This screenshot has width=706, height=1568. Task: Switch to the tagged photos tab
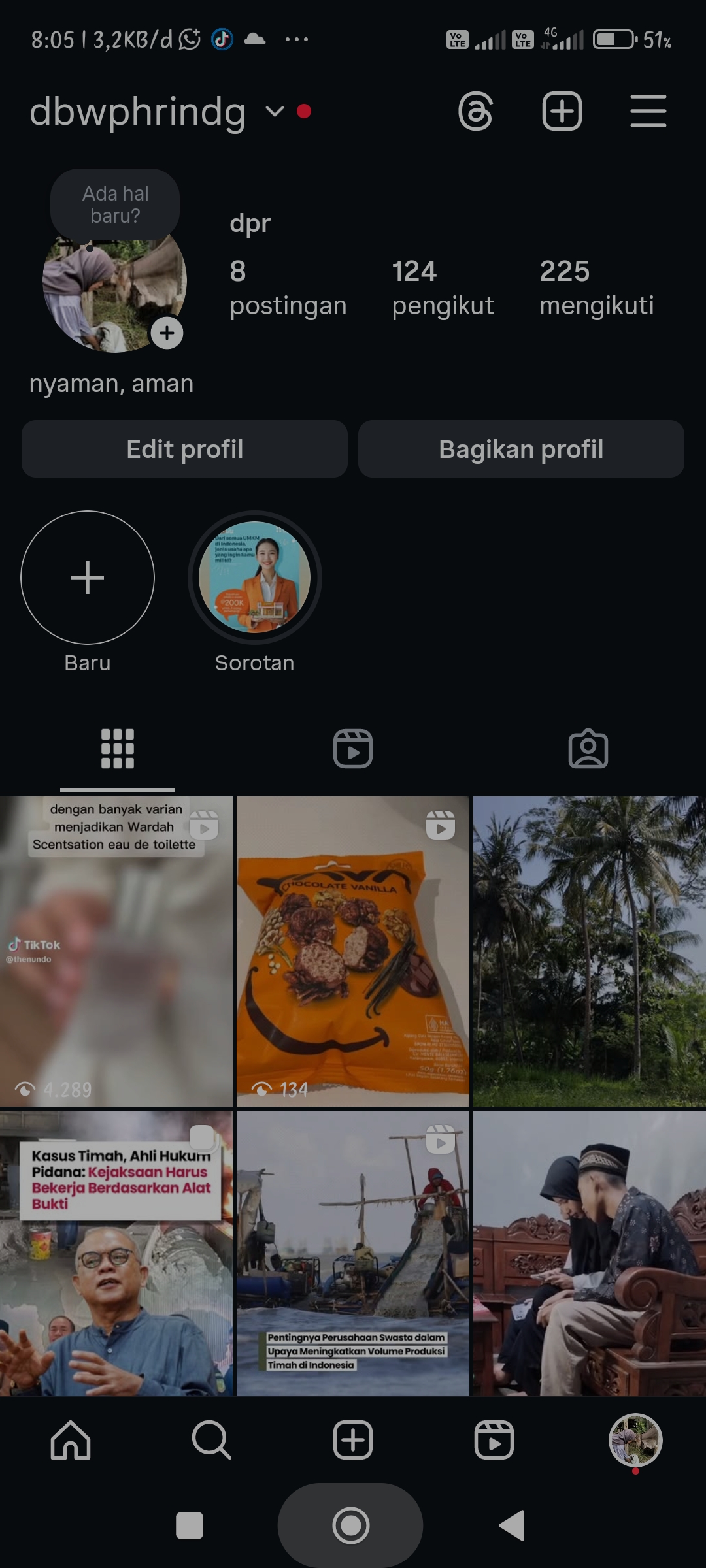(x=588, y=749)
